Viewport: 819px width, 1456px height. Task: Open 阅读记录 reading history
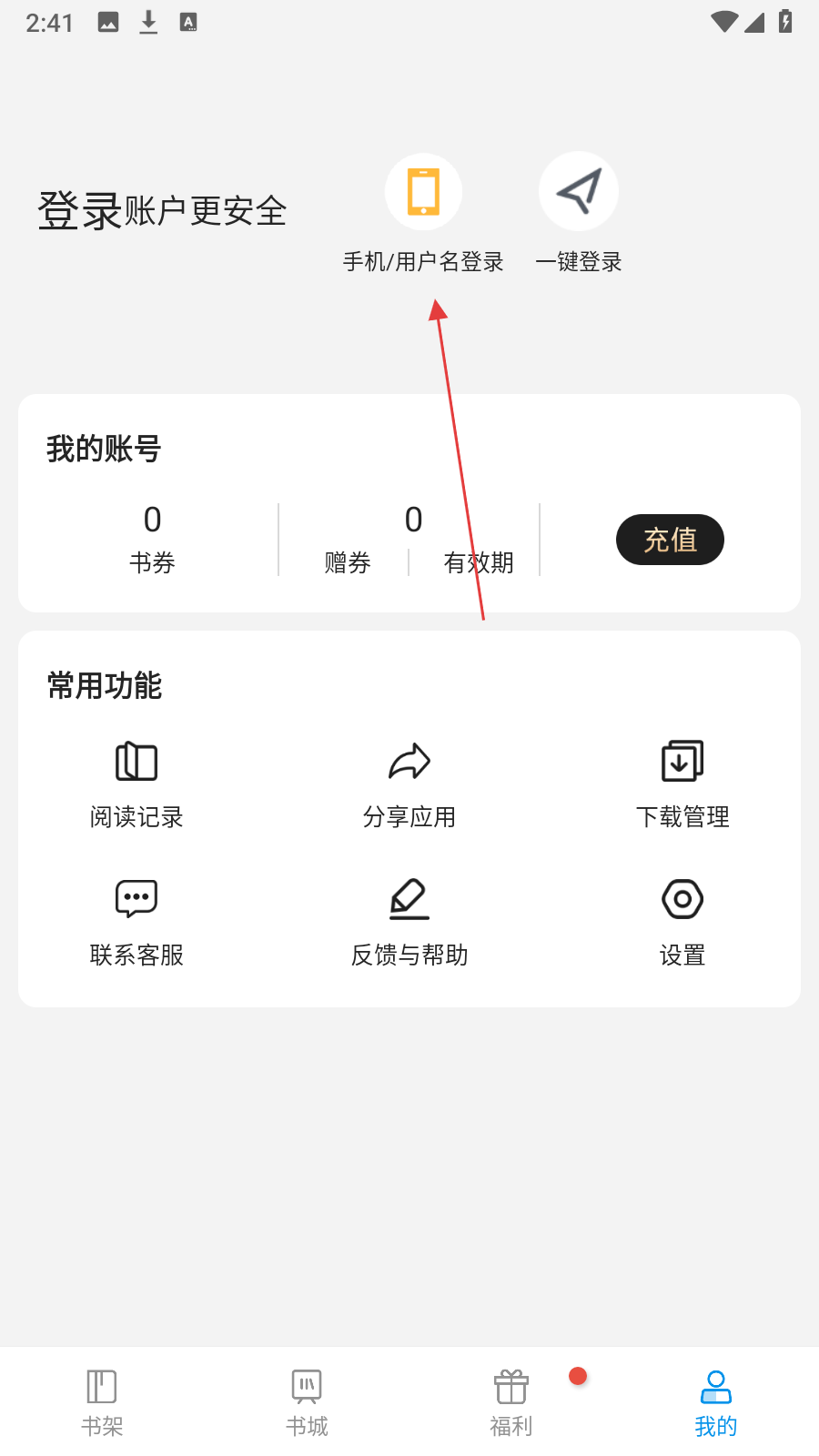(136, 784)
